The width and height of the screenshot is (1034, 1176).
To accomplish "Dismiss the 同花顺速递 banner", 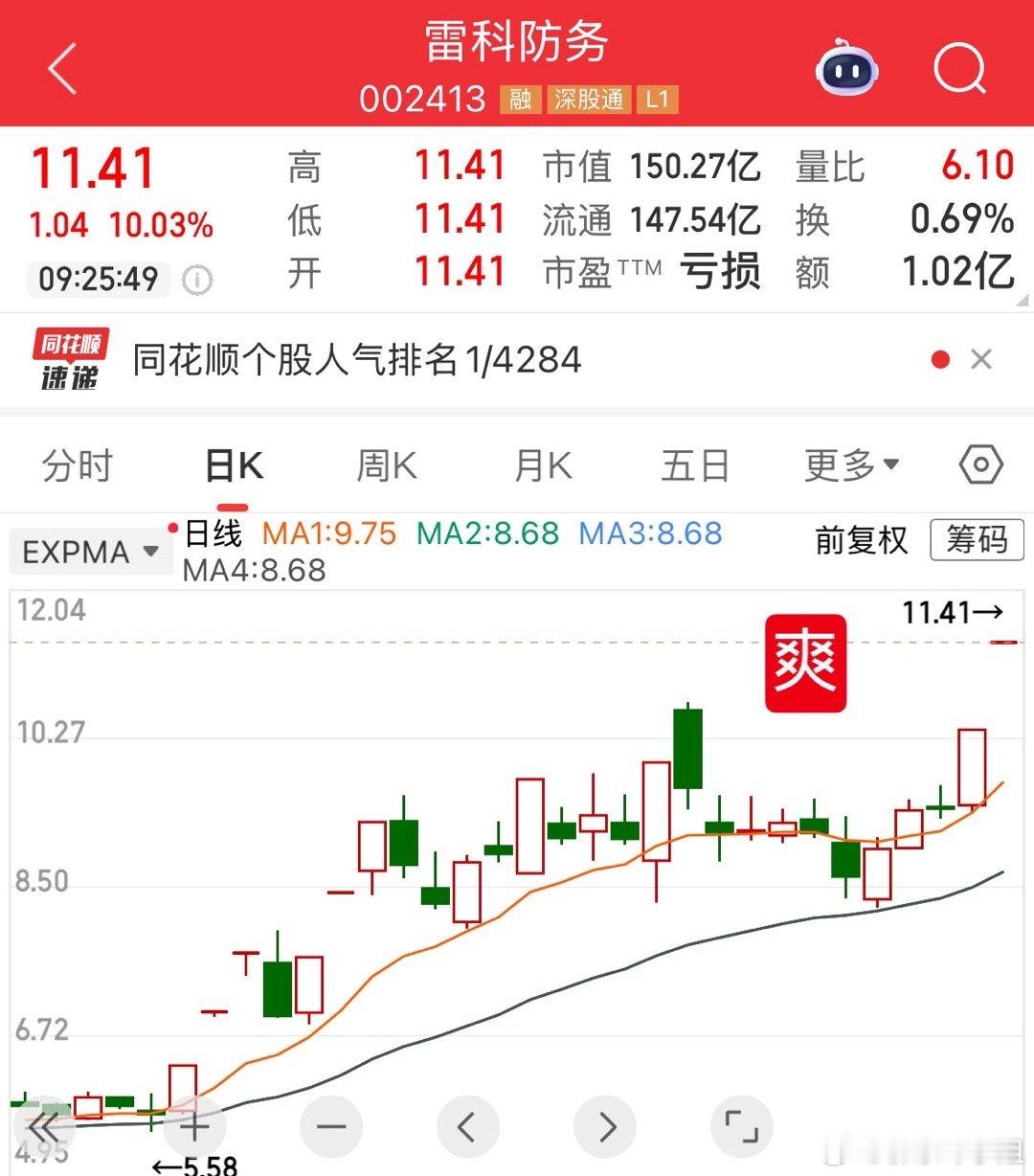I will (980, 359).
